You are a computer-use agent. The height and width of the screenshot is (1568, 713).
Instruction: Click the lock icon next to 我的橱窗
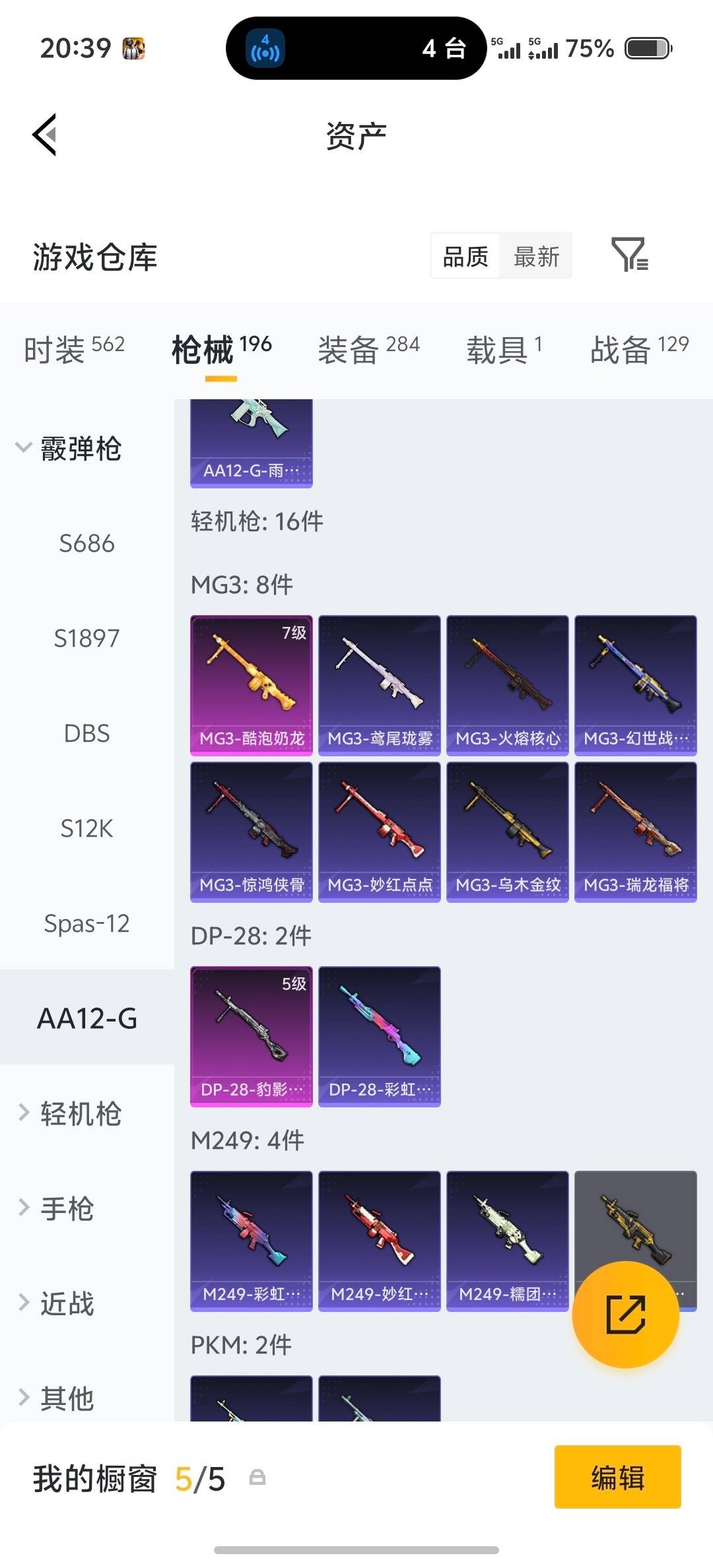click(x=258, y=1477)
